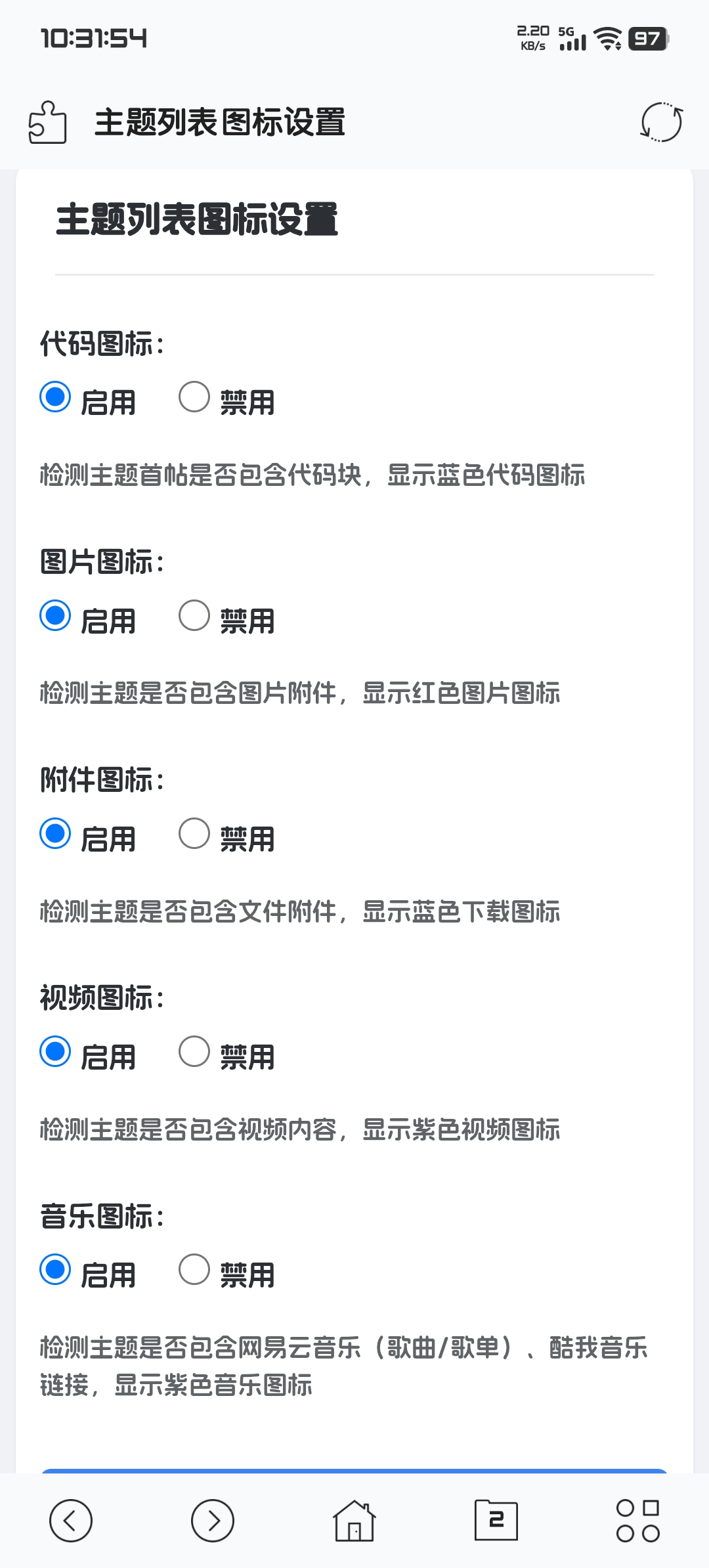Open the puzzle piece plugin icon
The height and width of the screenshot is (1568, 709).
coord(47,122)
